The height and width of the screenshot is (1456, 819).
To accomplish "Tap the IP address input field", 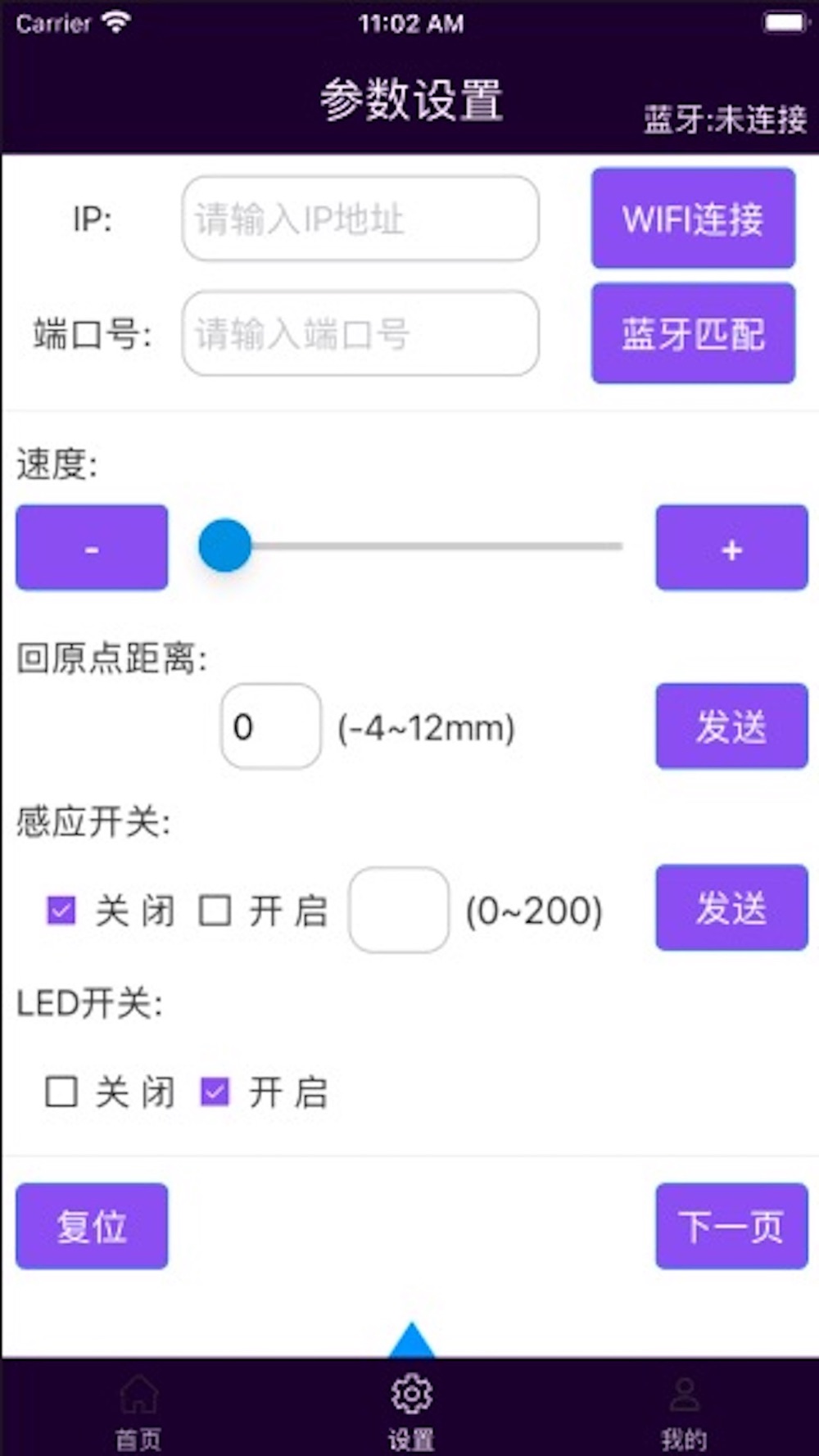I will [360, 219].
